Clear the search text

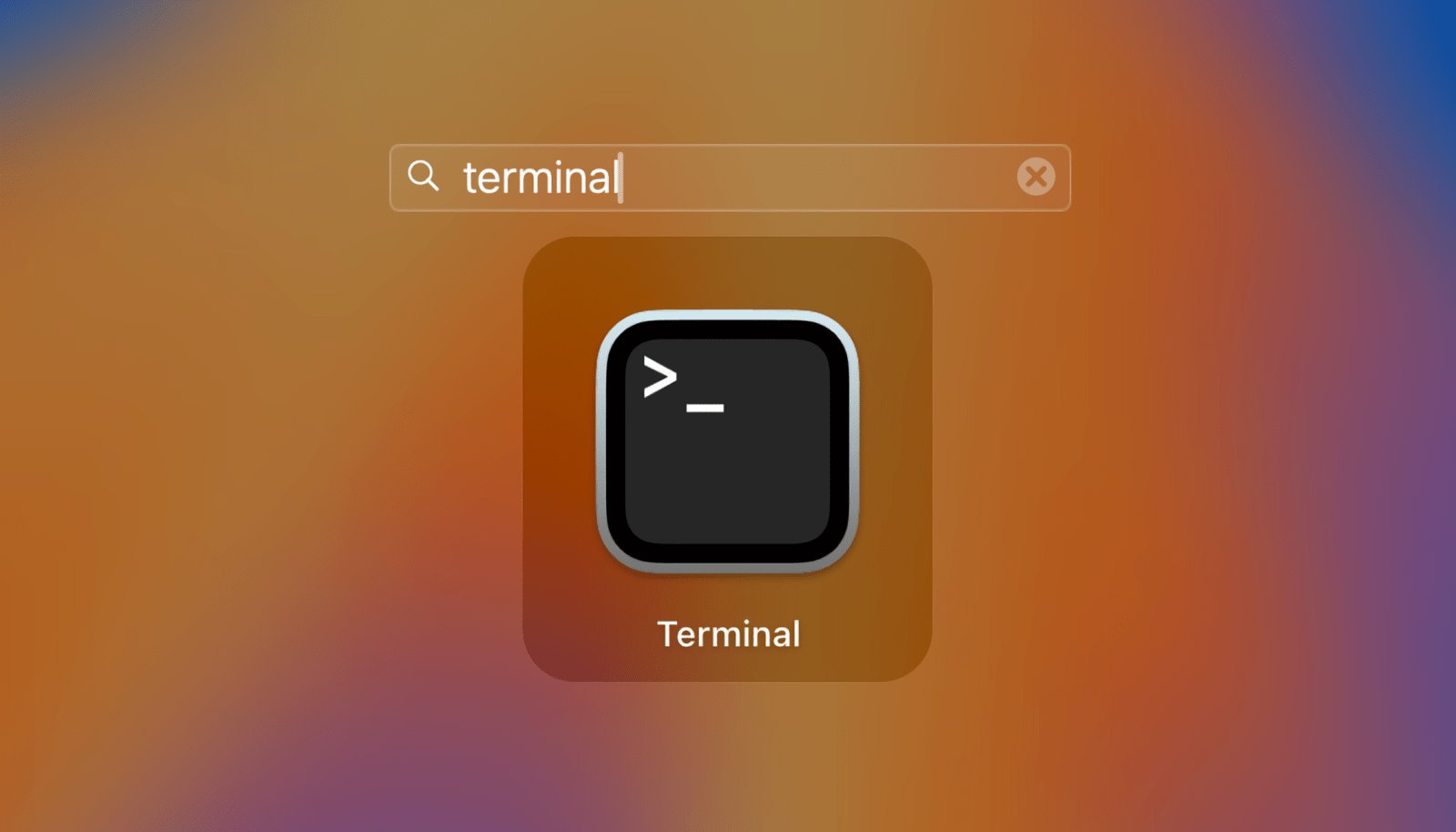tap(1036, 177)
